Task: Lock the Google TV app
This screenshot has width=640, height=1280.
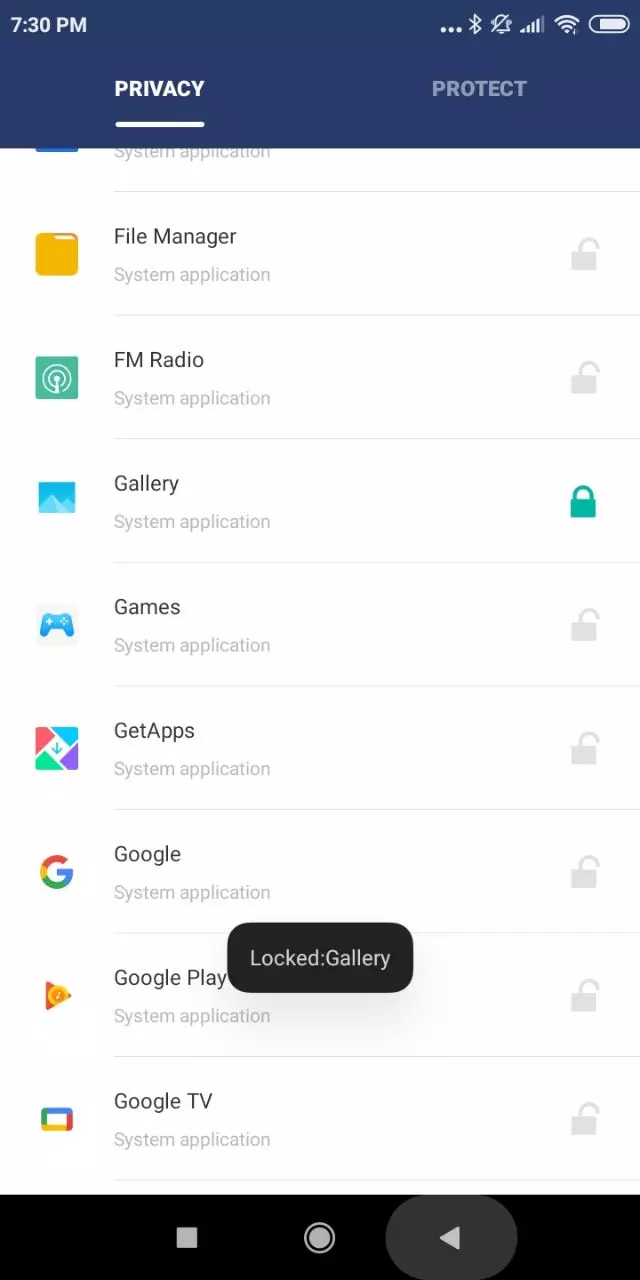Action: pyautogui.click(x=584, y=1119)
